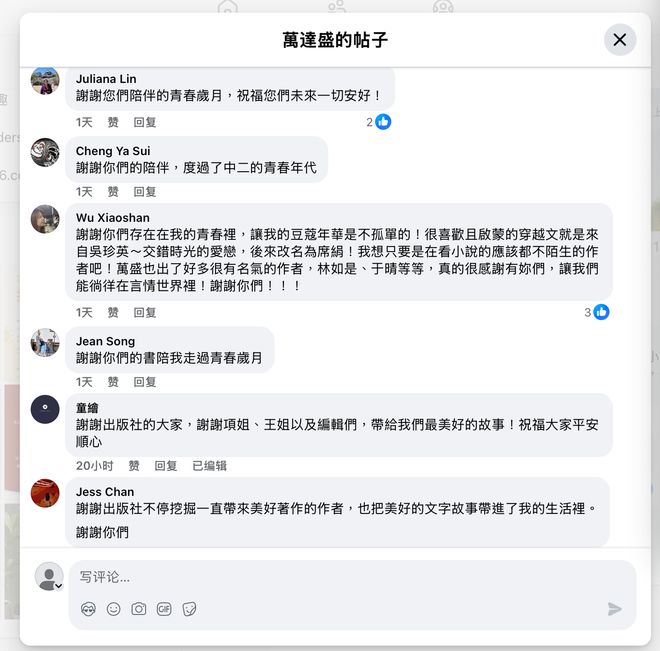Viewport: 660px width, 651px height.
Task: Add a GIF to the comment
Action: click(x=164, y=609)
